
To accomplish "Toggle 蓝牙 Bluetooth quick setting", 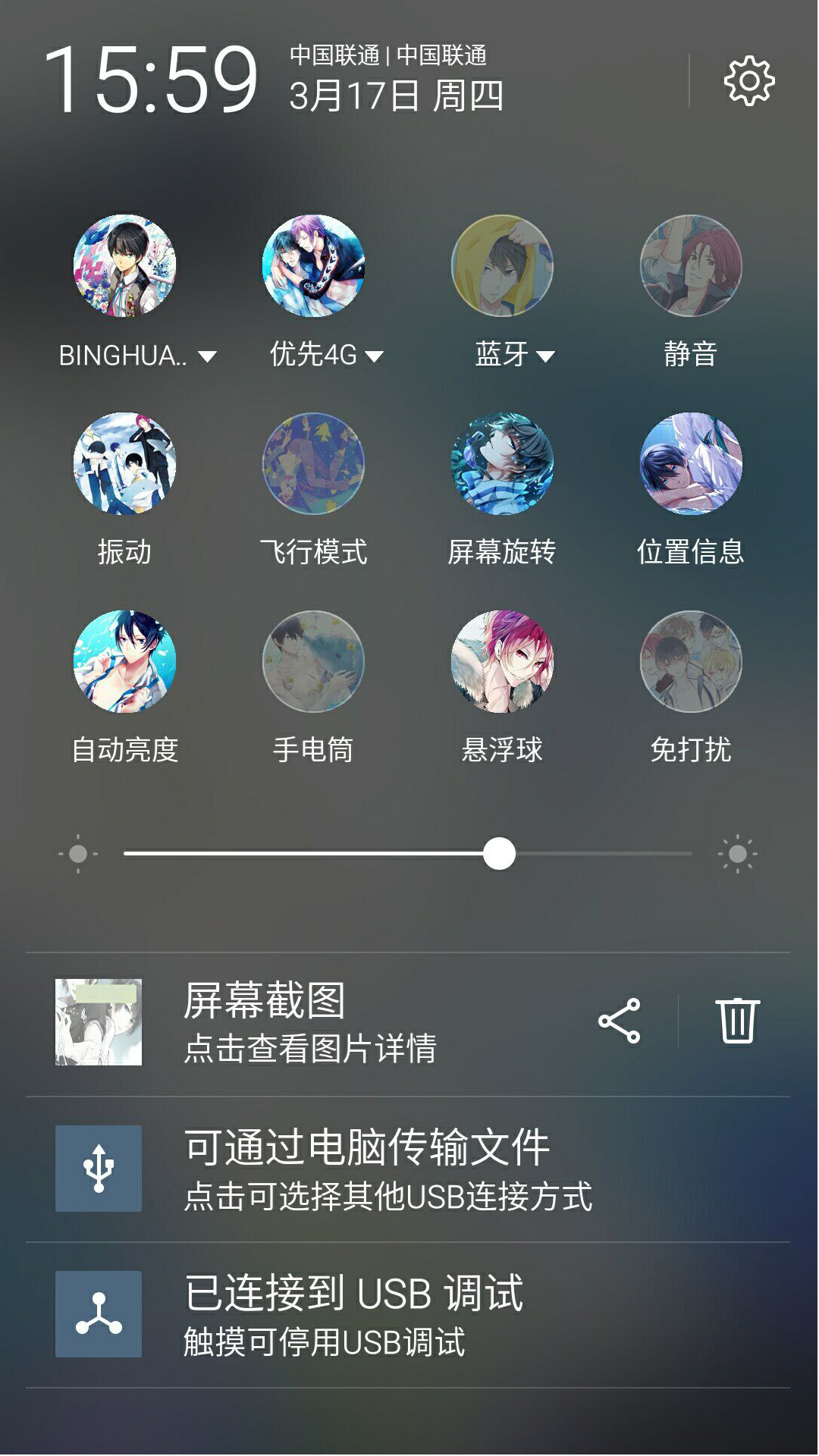I will coord(502,266).
